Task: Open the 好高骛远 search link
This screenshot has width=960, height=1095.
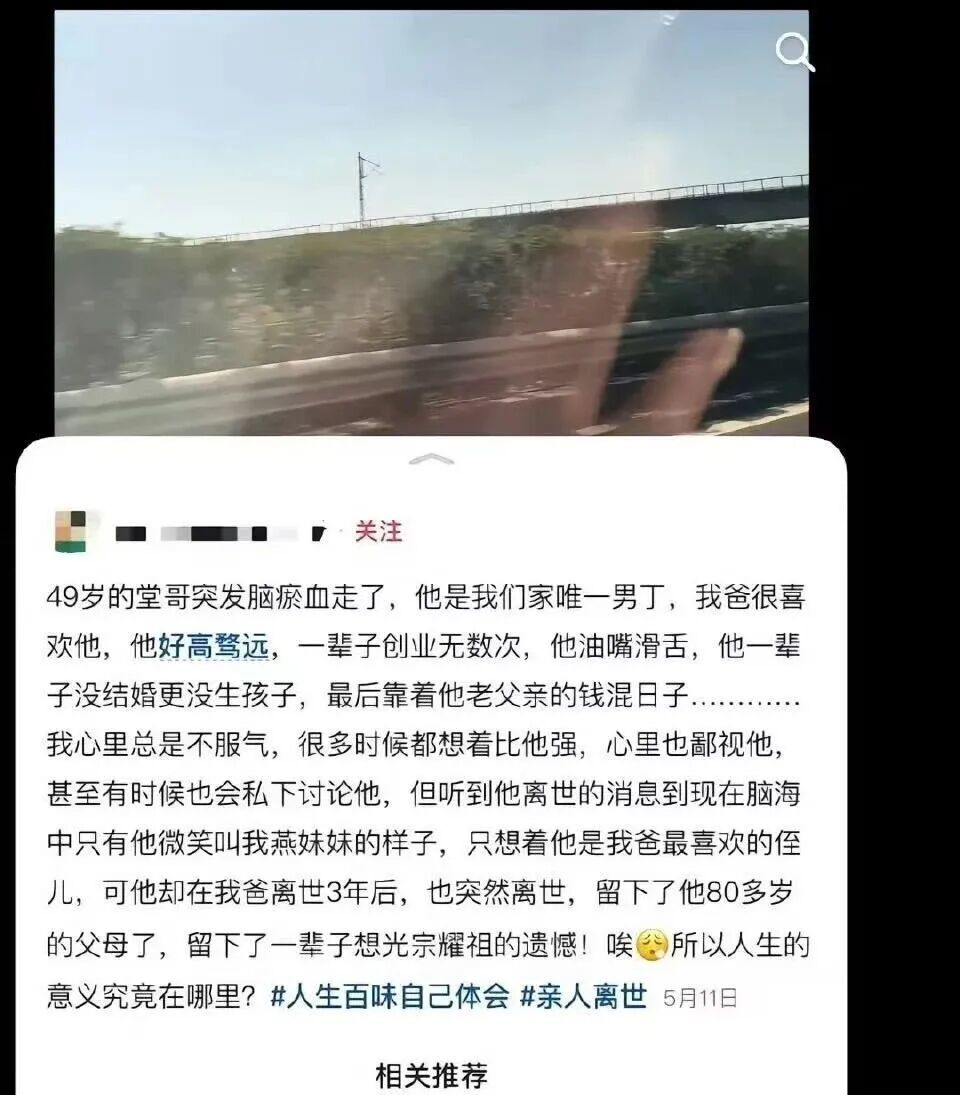Action: 213,647
